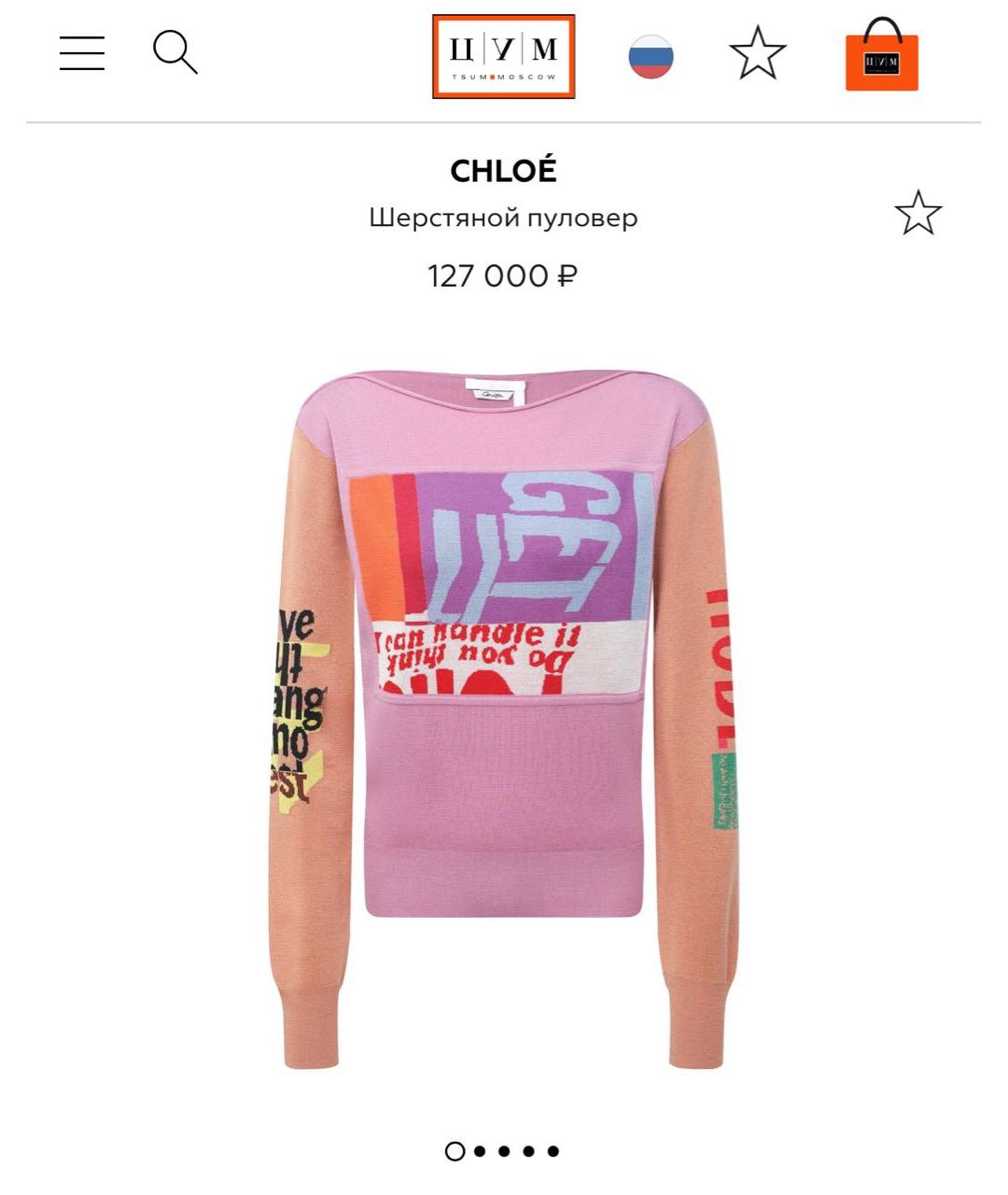Open the hamburger menu
The height and width of the screenshot is (1195, 1008).
pyautogui.click(x=82, y=53)
